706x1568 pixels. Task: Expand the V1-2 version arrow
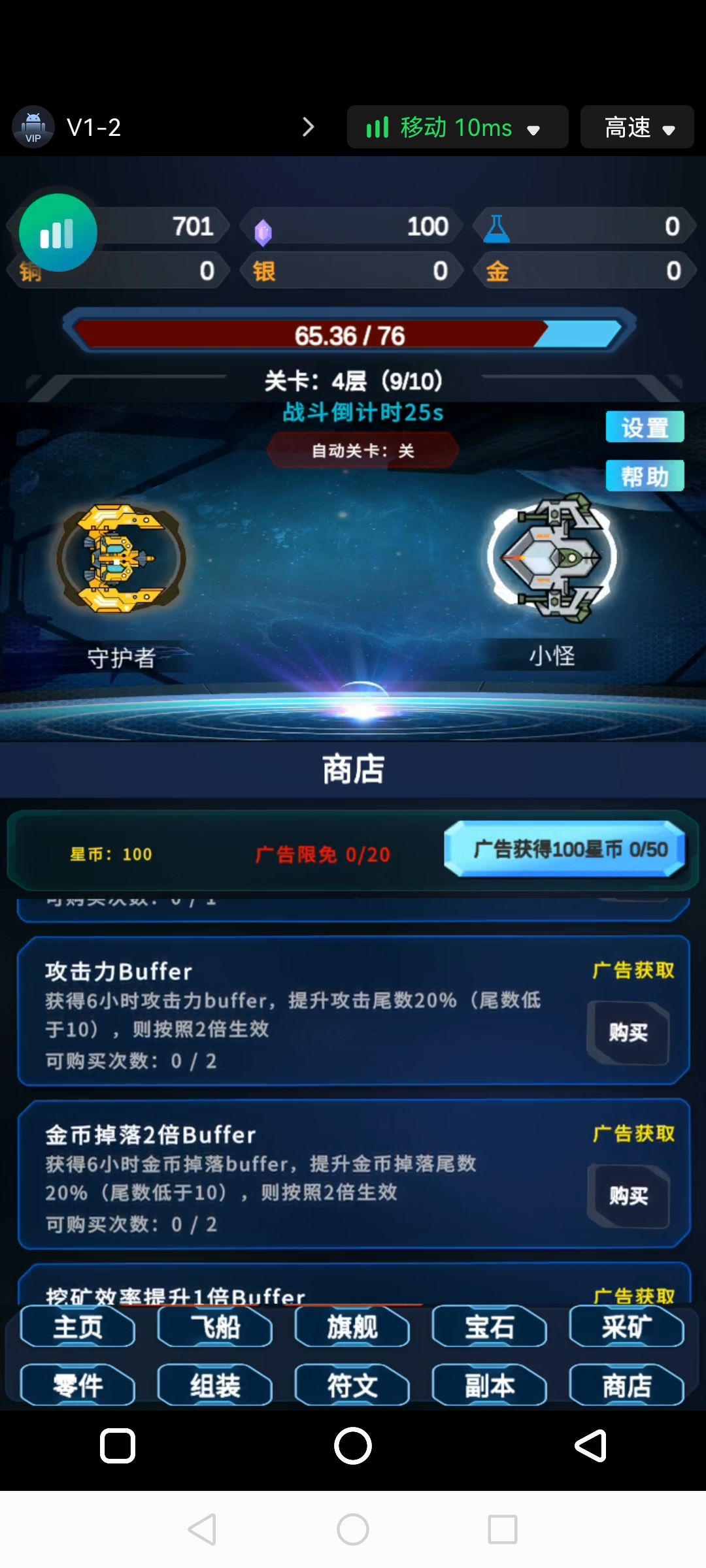pyautogui.click(x=307, y=126)
